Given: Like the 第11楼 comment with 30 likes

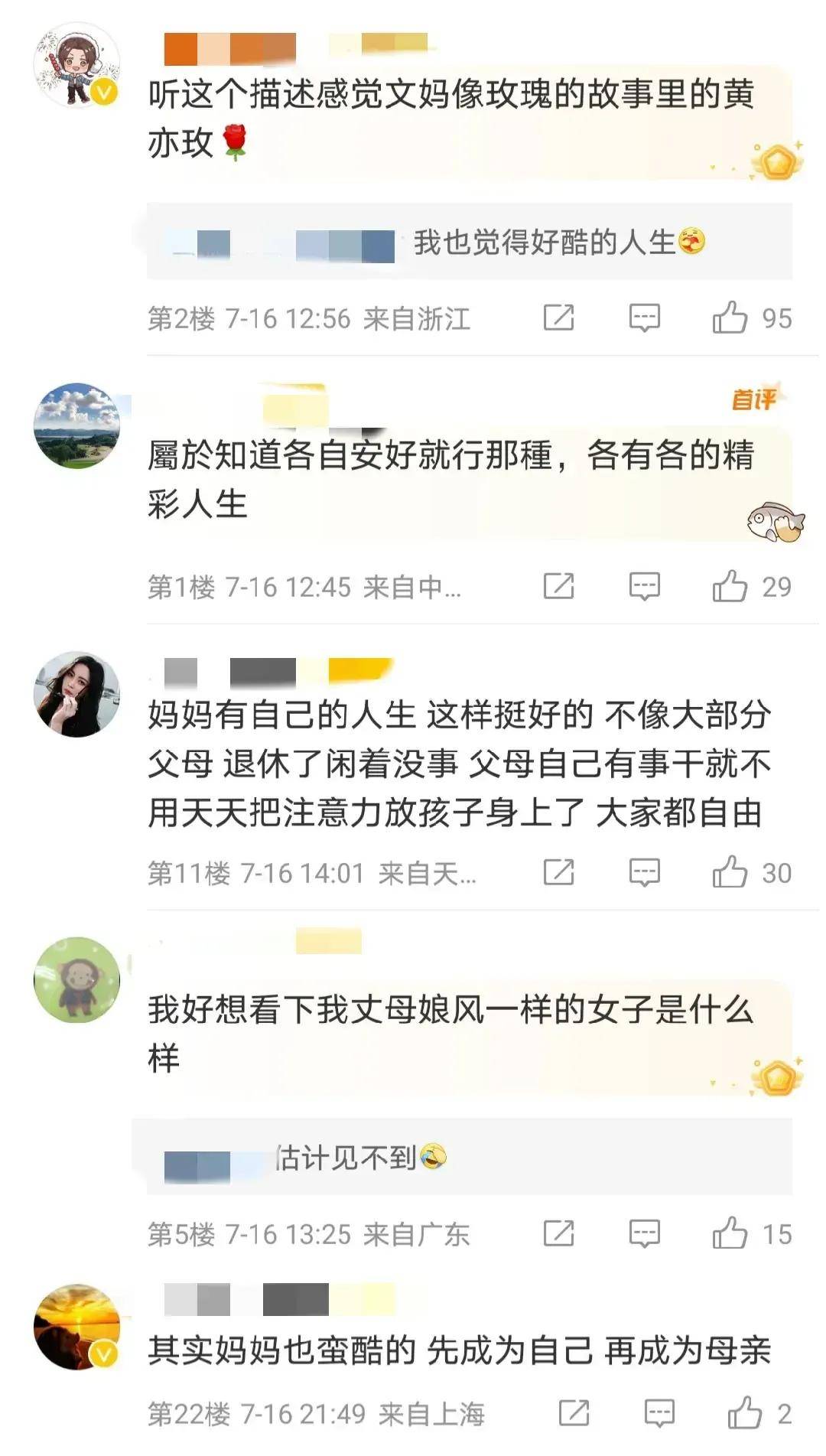Looking at the screenshot, I should [730, 872].
